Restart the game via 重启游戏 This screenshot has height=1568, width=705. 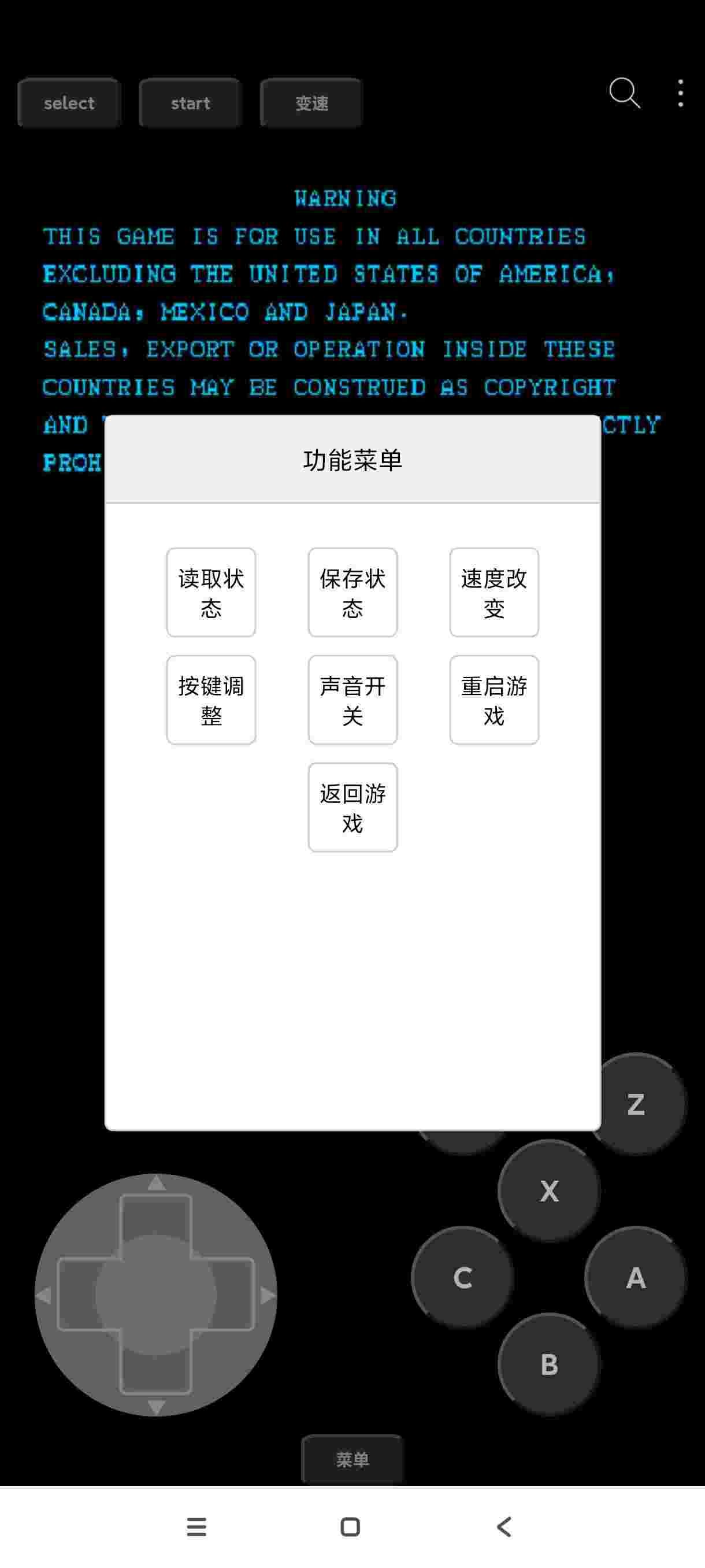[493, 700]
